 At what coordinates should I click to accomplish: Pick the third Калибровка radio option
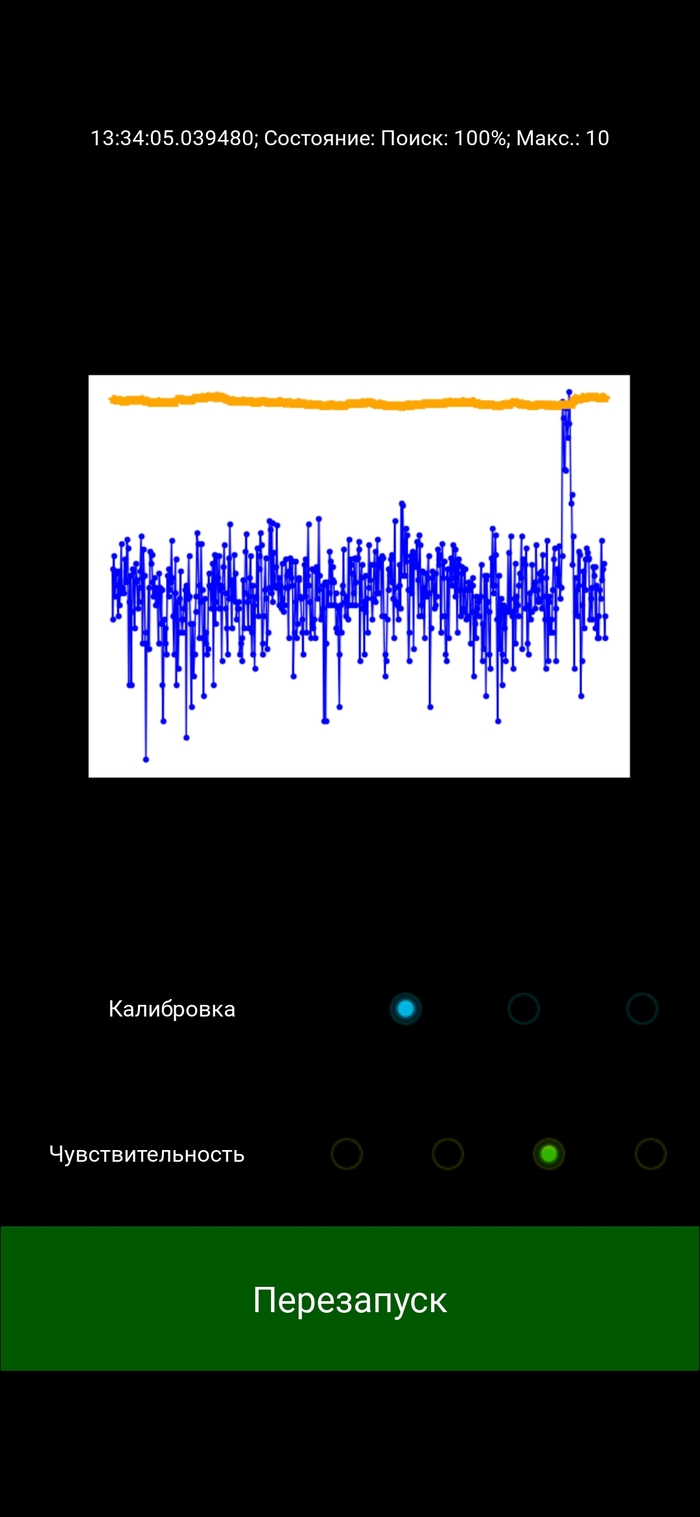642,1009
